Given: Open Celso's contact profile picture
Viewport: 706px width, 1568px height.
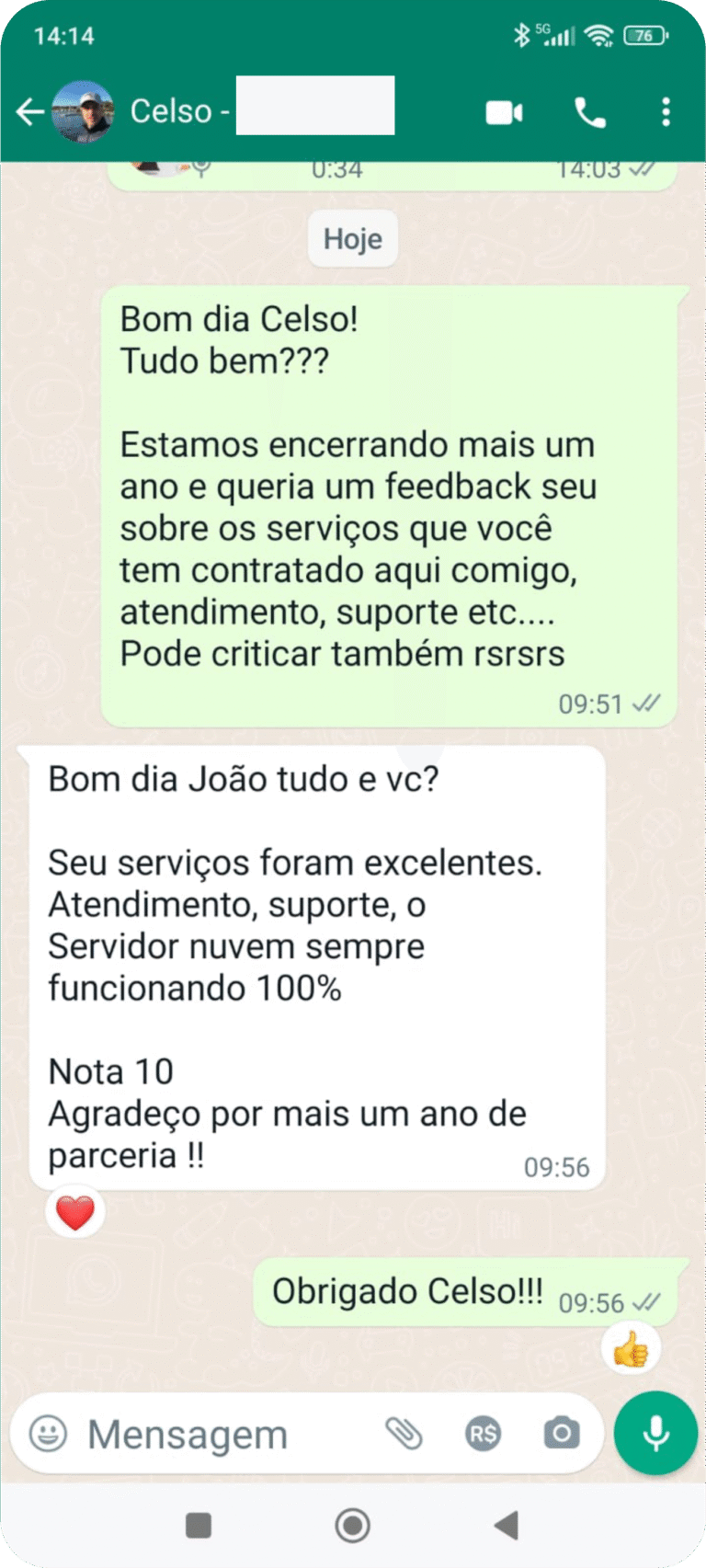Looking at the screenshot, I should pos(83,112).
